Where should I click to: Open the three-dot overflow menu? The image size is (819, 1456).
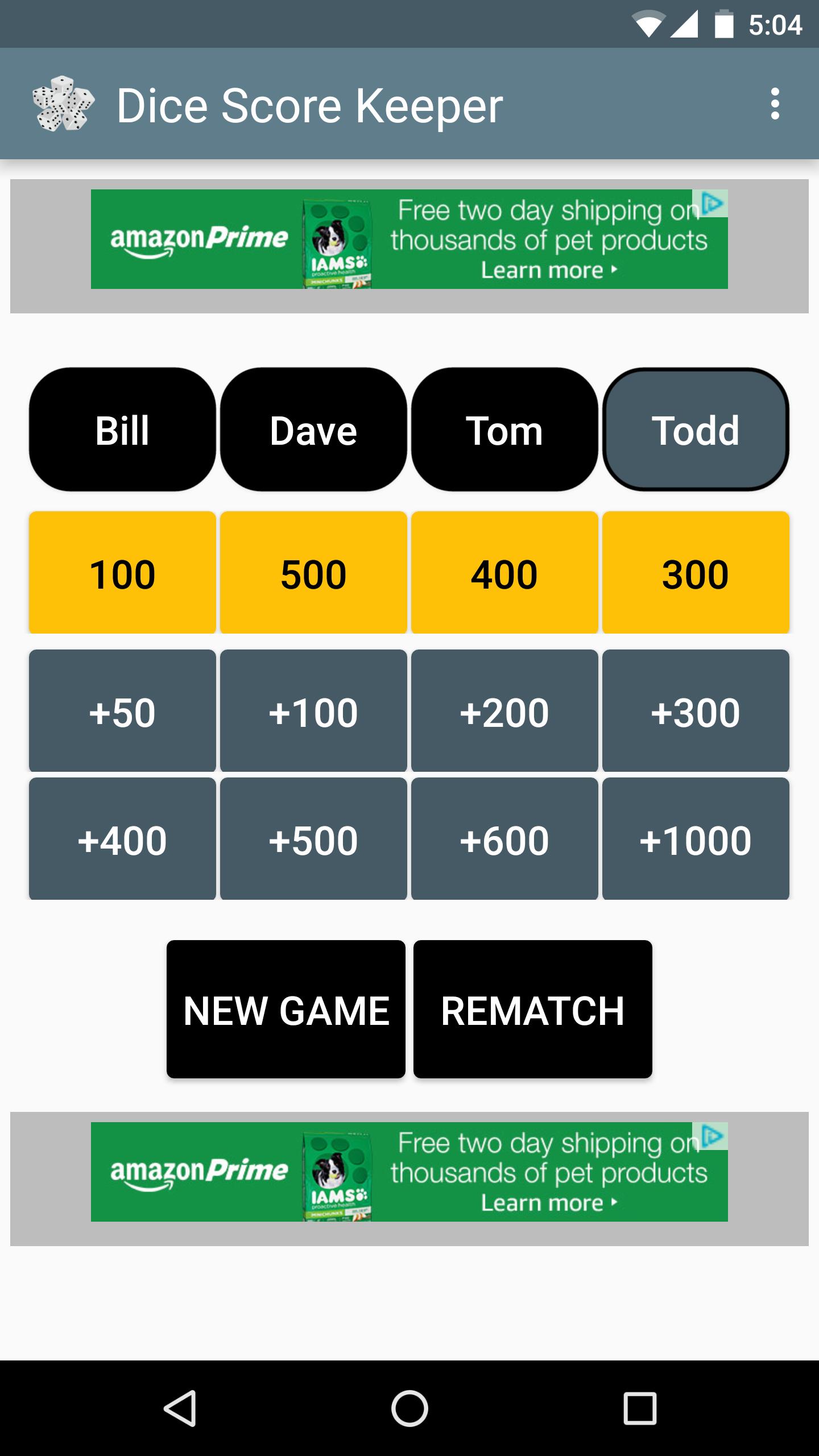point(775,104)
